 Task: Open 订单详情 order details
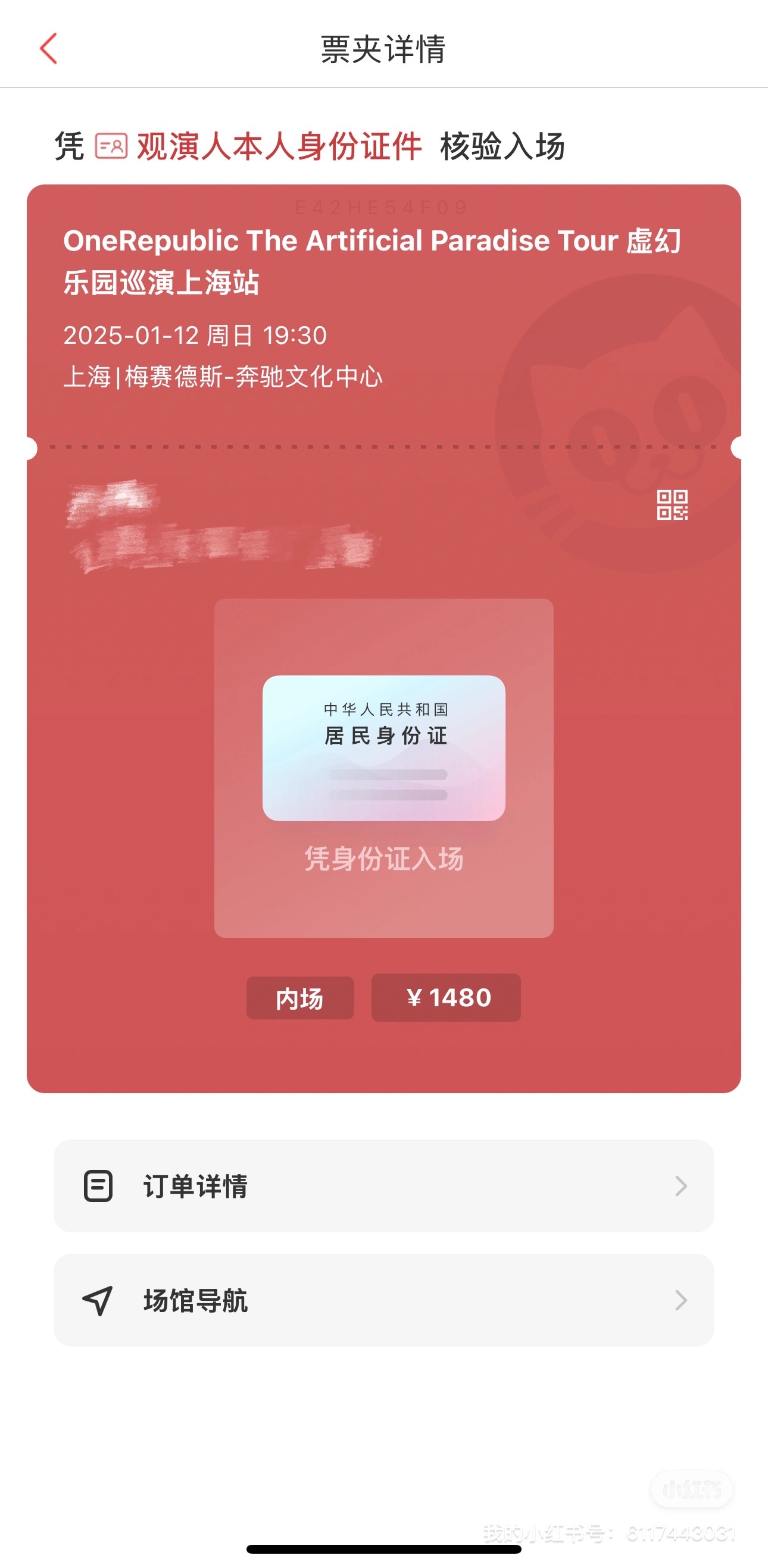coord(383,1186)
